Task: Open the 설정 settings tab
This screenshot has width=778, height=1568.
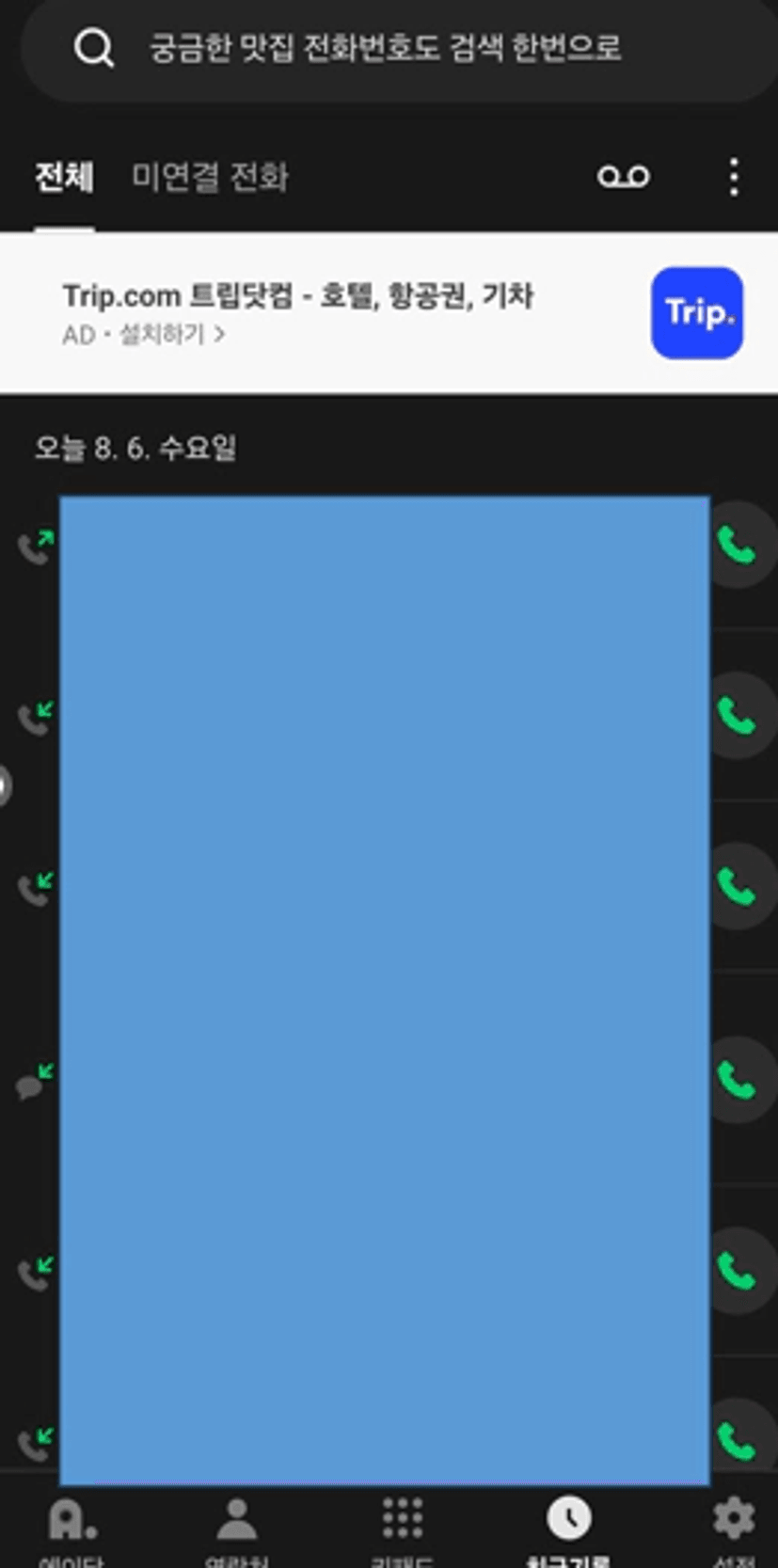Action: coord(734,1529)
